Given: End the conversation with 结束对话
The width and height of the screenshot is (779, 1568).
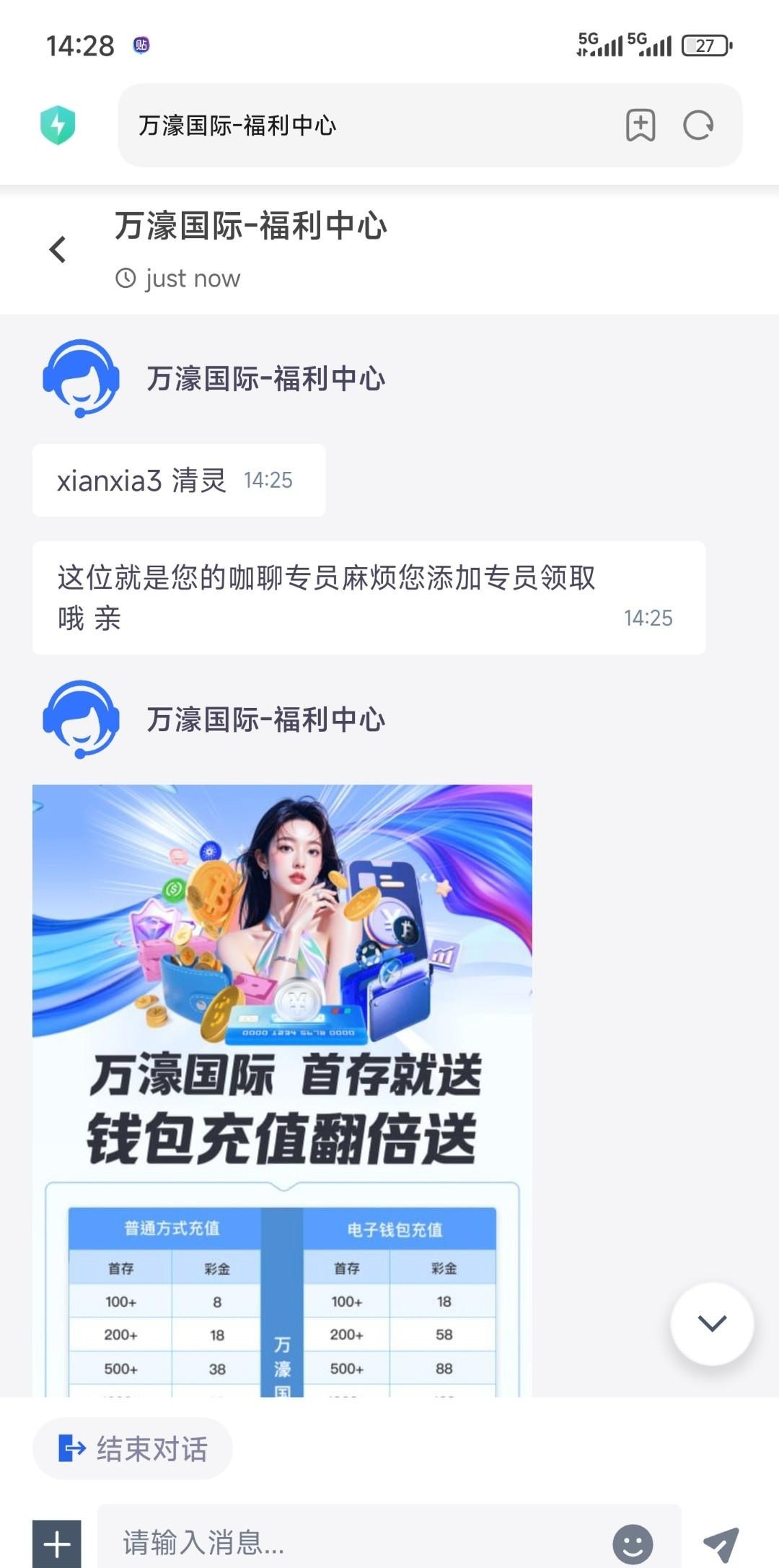Looking at the screenshot, I should 133,1449.
